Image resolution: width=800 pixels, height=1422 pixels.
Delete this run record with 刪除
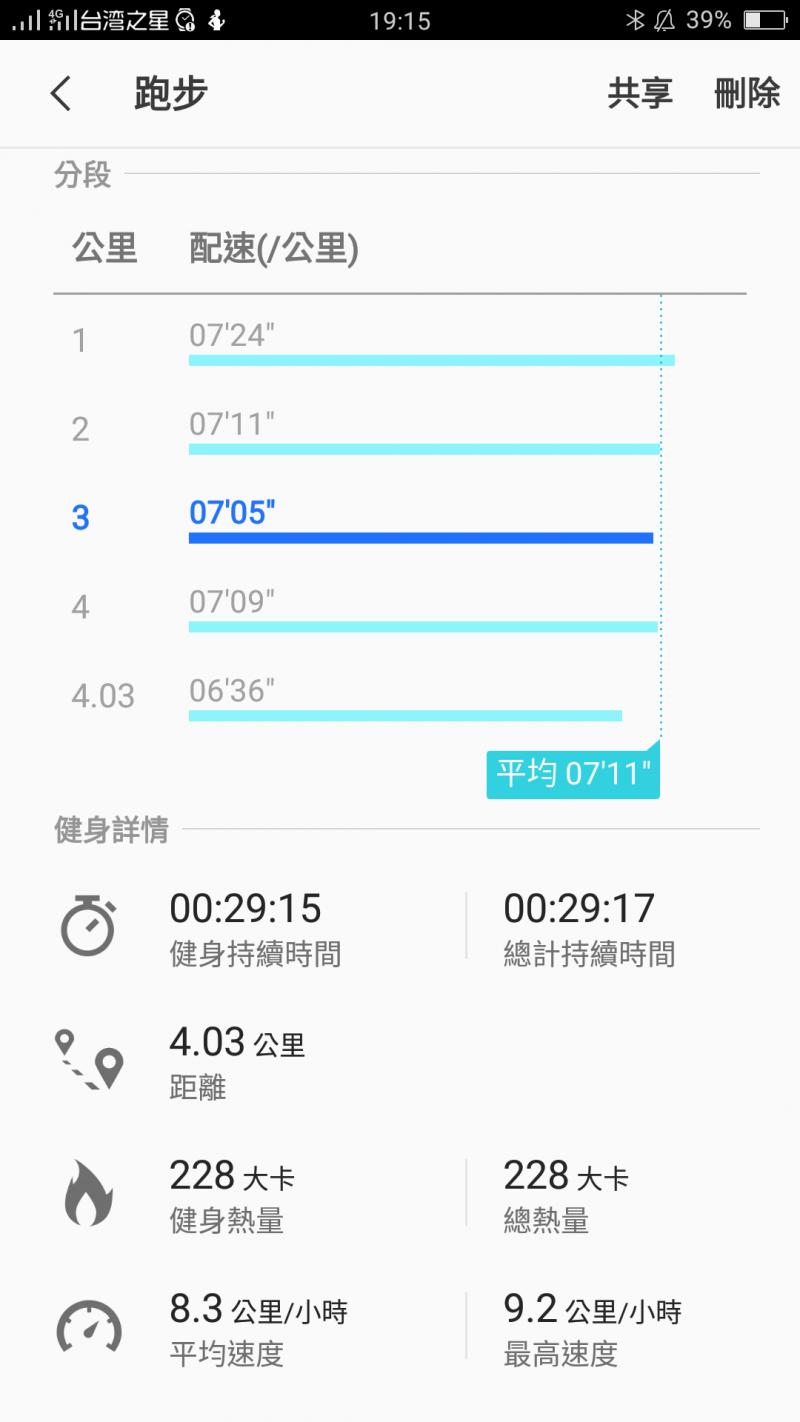[747, 94]
